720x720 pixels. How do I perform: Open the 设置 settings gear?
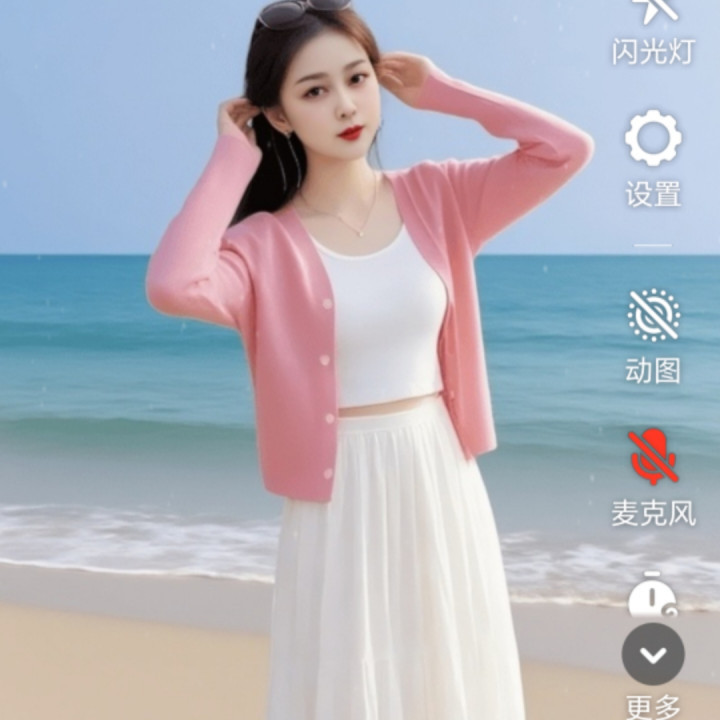(x=653, y=138)
